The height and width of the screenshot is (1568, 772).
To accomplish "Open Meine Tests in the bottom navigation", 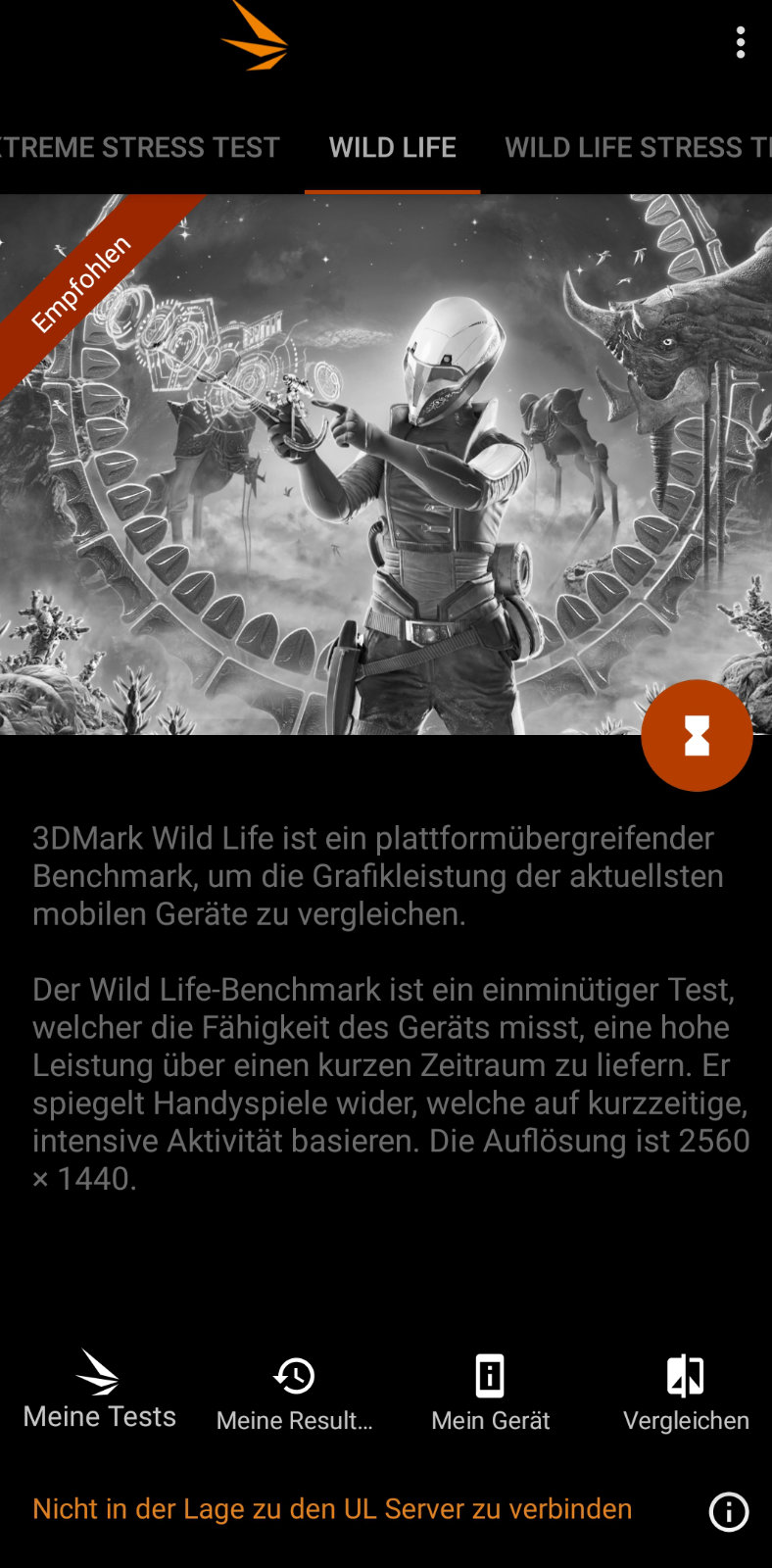I will tap(99, 1390).
